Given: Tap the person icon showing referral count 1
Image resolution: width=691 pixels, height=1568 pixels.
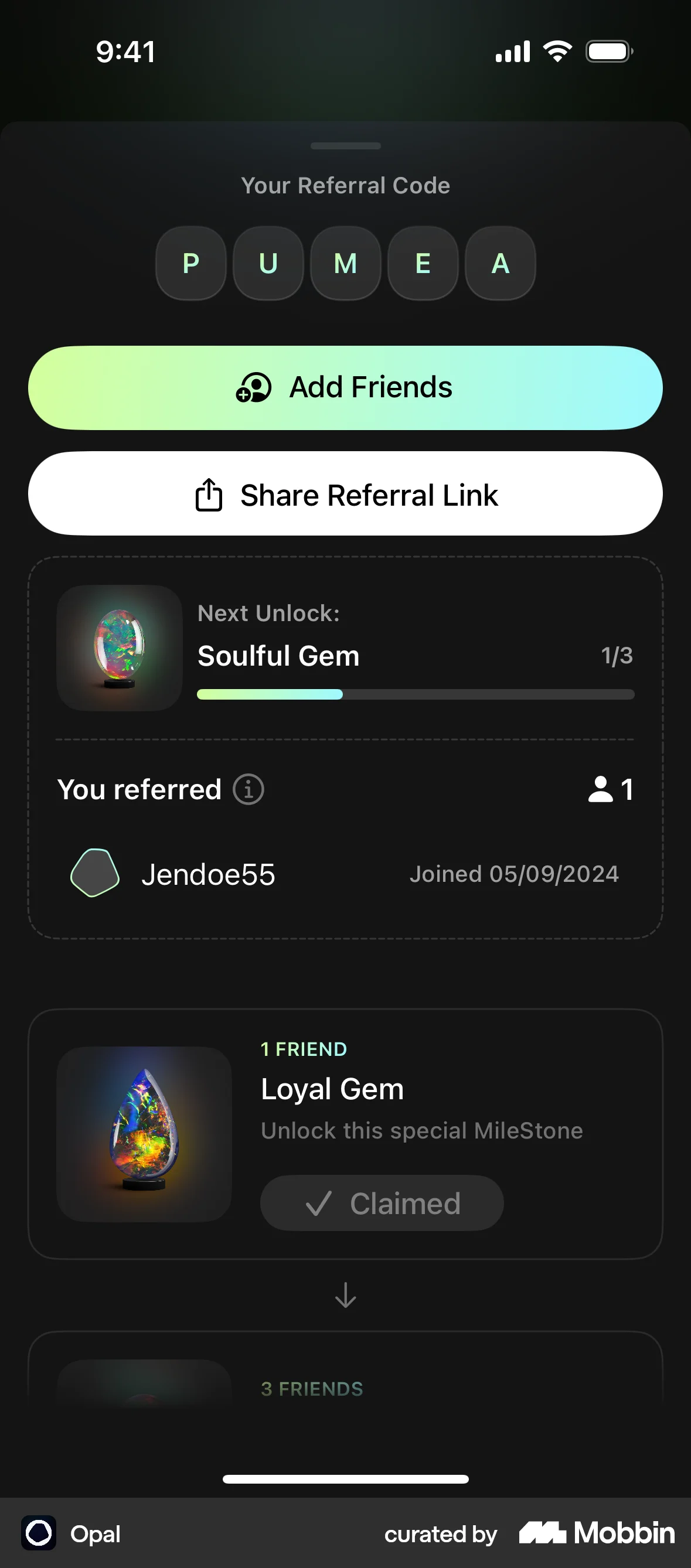Looking at the screenshot, I should 601,789.
